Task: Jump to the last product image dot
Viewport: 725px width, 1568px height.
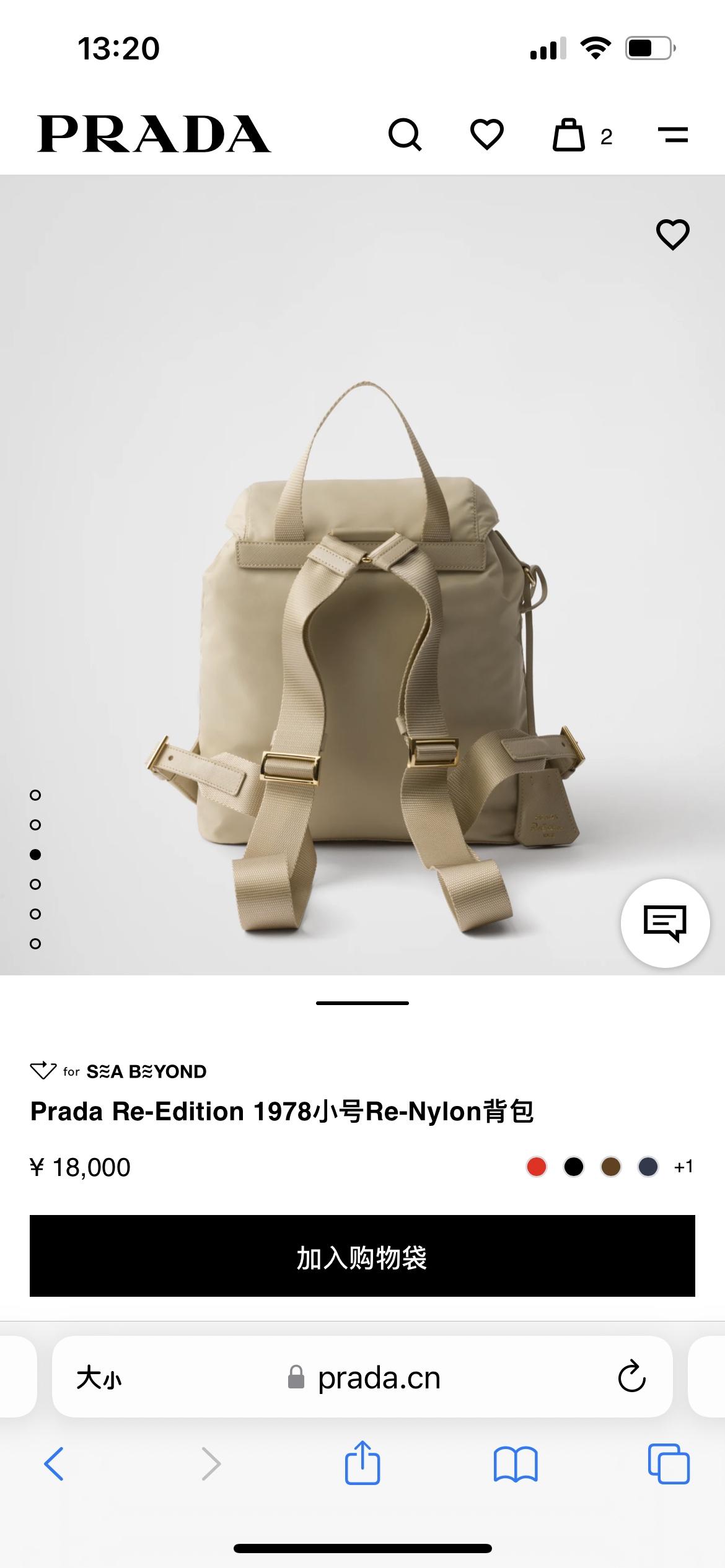Action: point(35,944)
